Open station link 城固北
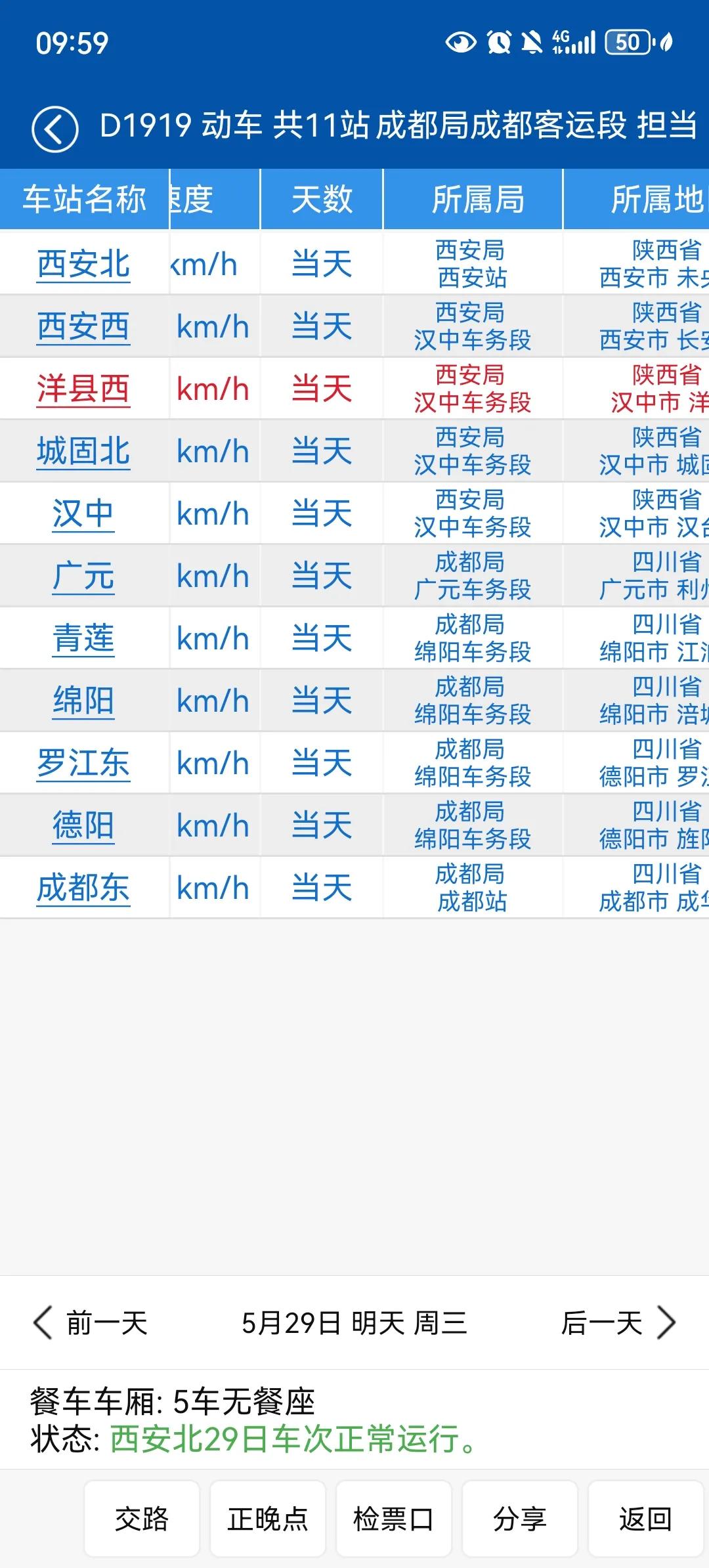709x1568 pixels. pyautogui.click(x=83, y=452)
